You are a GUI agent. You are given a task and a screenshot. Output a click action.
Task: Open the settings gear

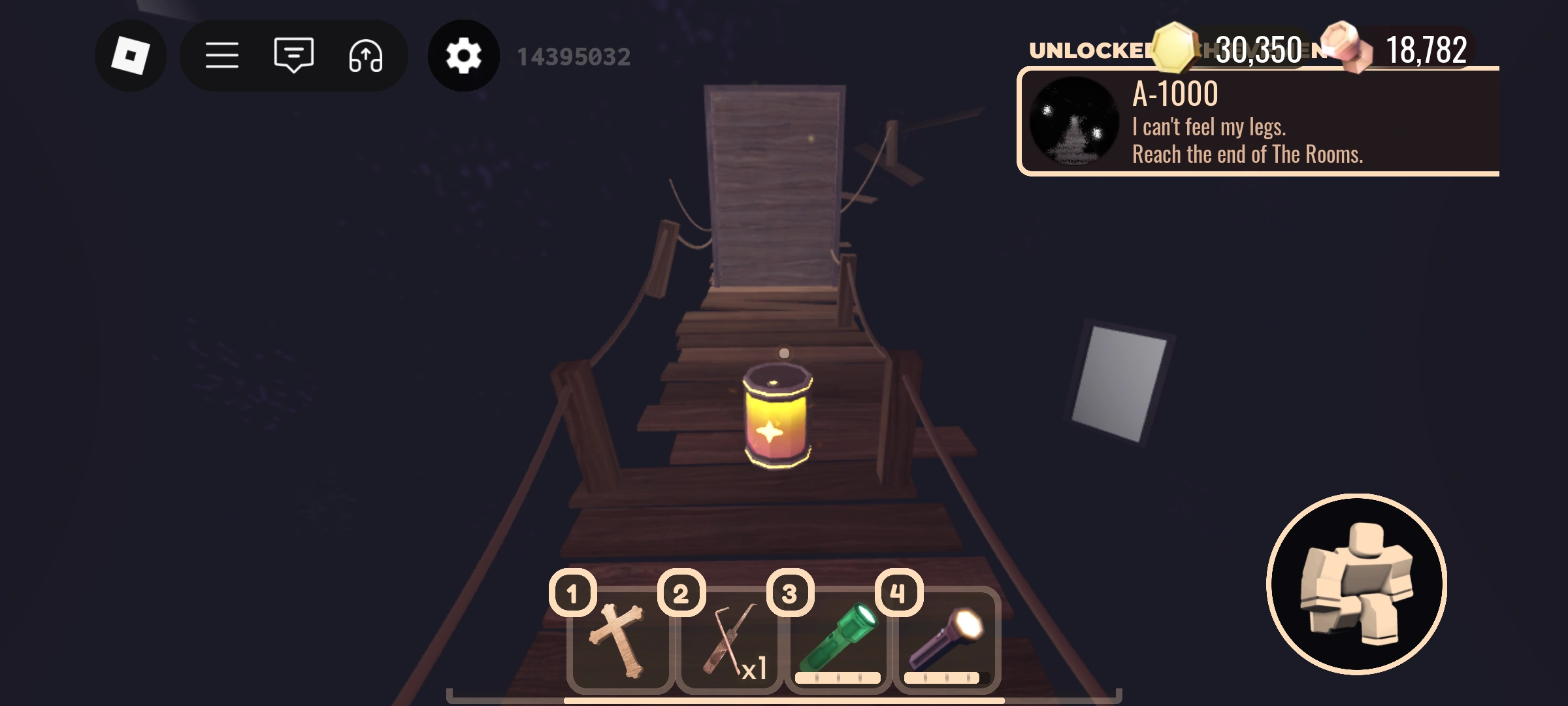tap(463, 56)
